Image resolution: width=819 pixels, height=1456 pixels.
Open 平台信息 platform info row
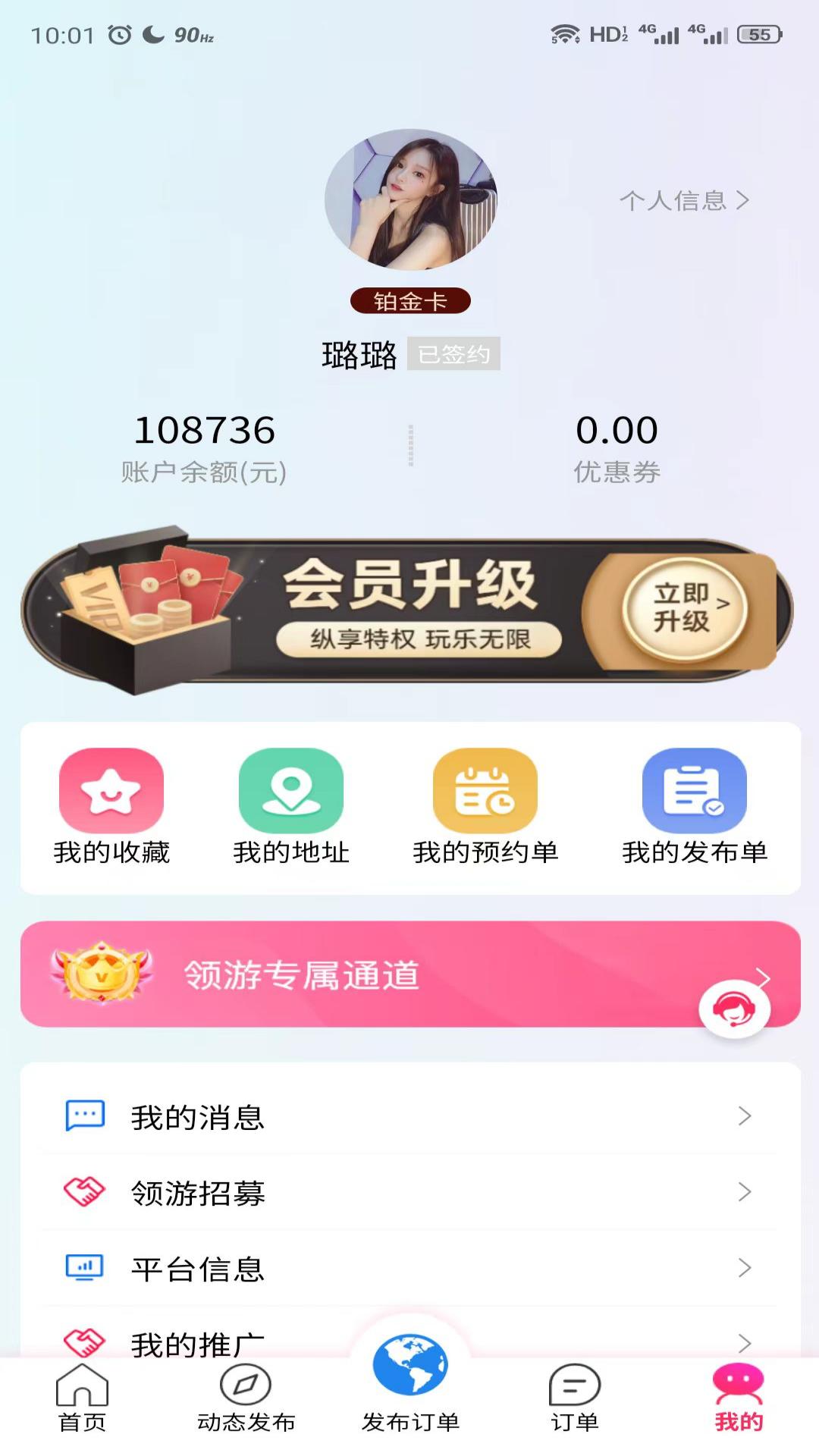(410, 1268)
